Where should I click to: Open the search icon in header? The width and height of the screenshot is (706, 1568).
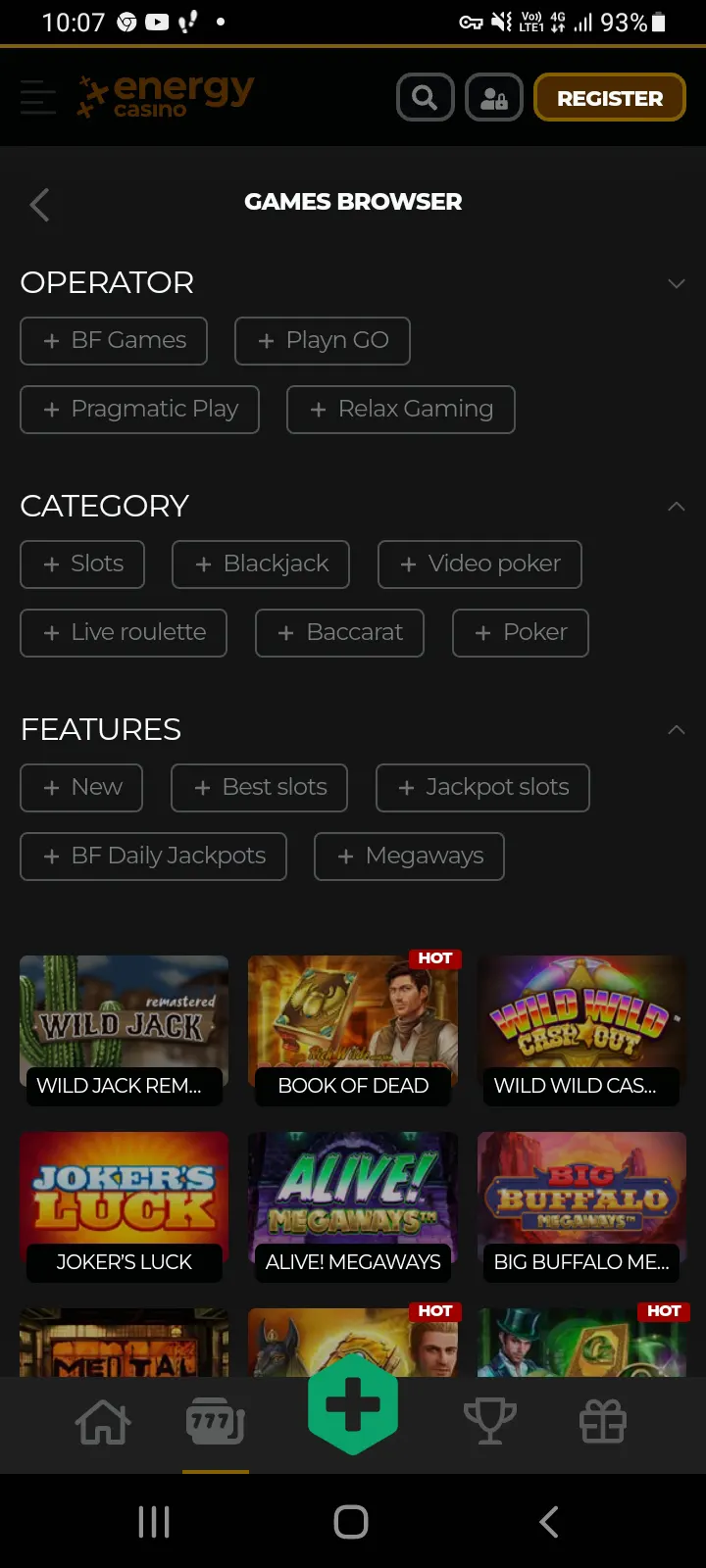pos(425,98)
